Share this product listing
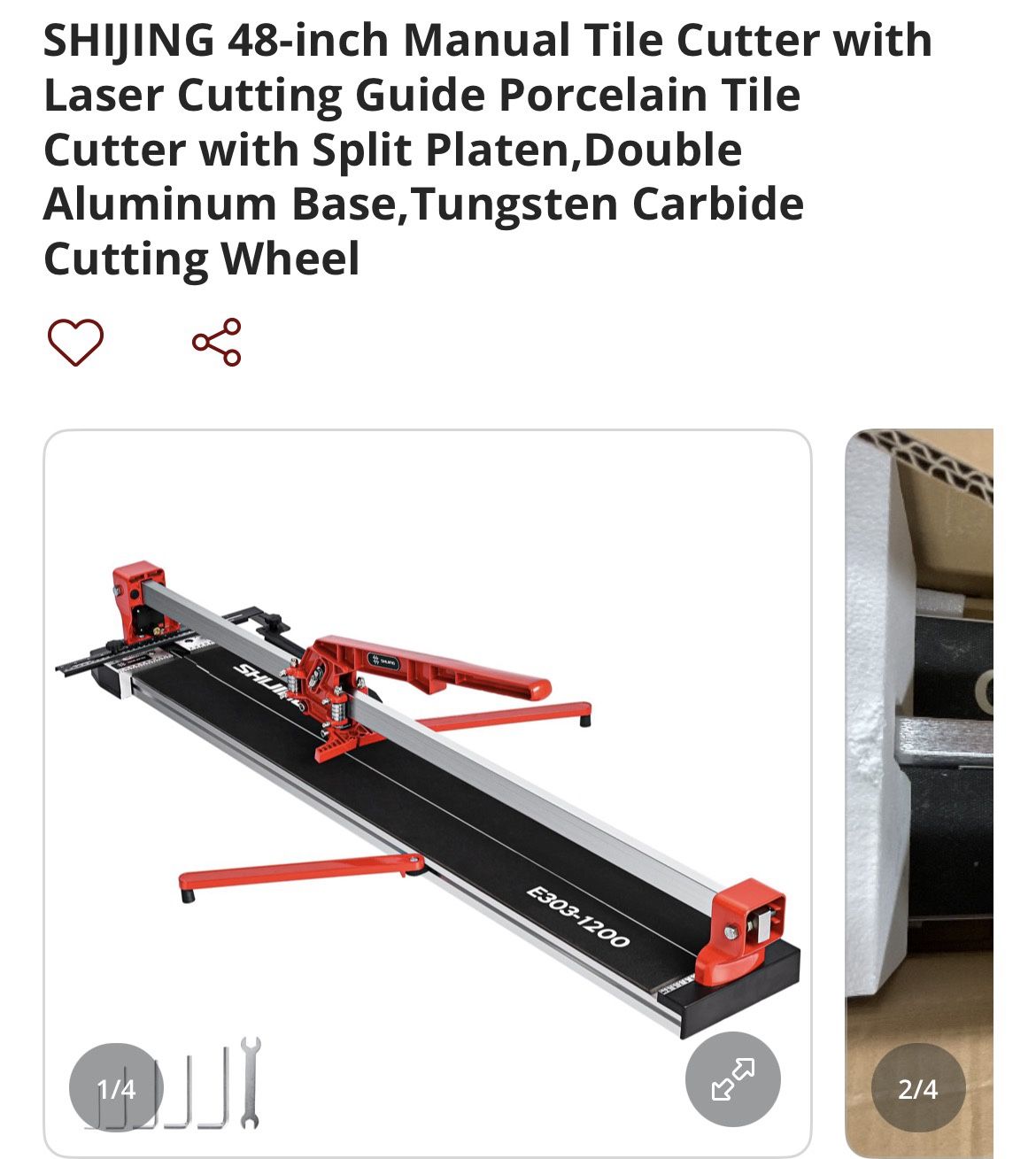 click(x=217, y=343)
